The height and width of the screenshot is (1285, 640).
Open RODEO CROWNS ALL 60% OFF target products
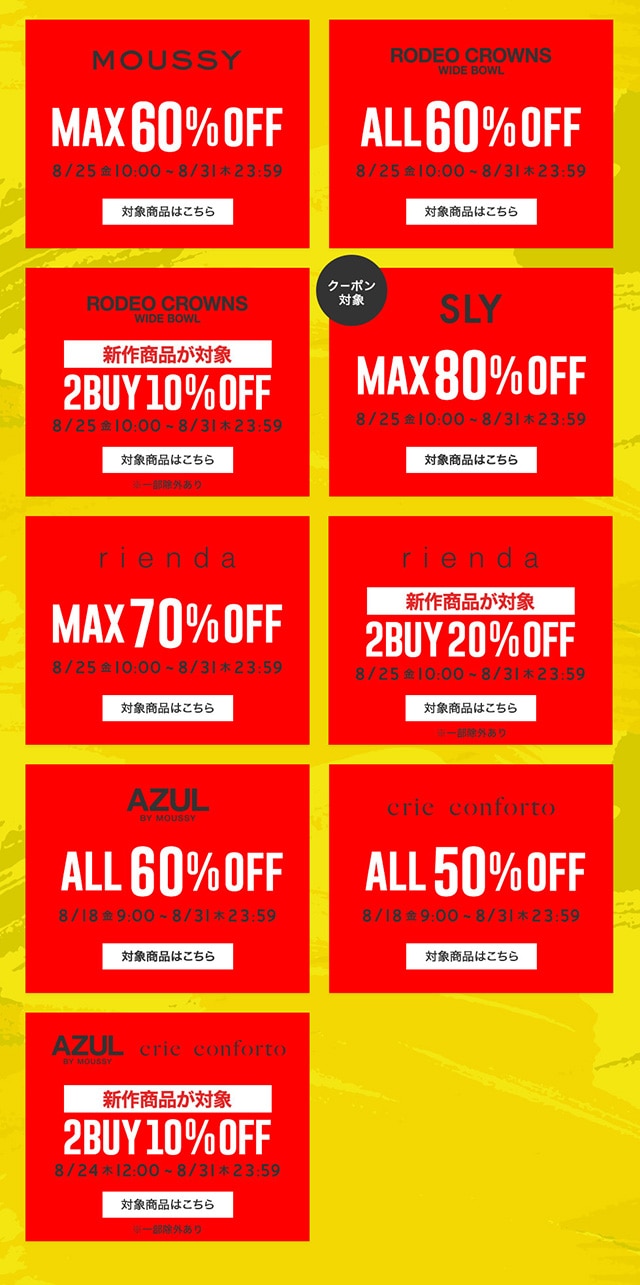click(x=471, y=212)
